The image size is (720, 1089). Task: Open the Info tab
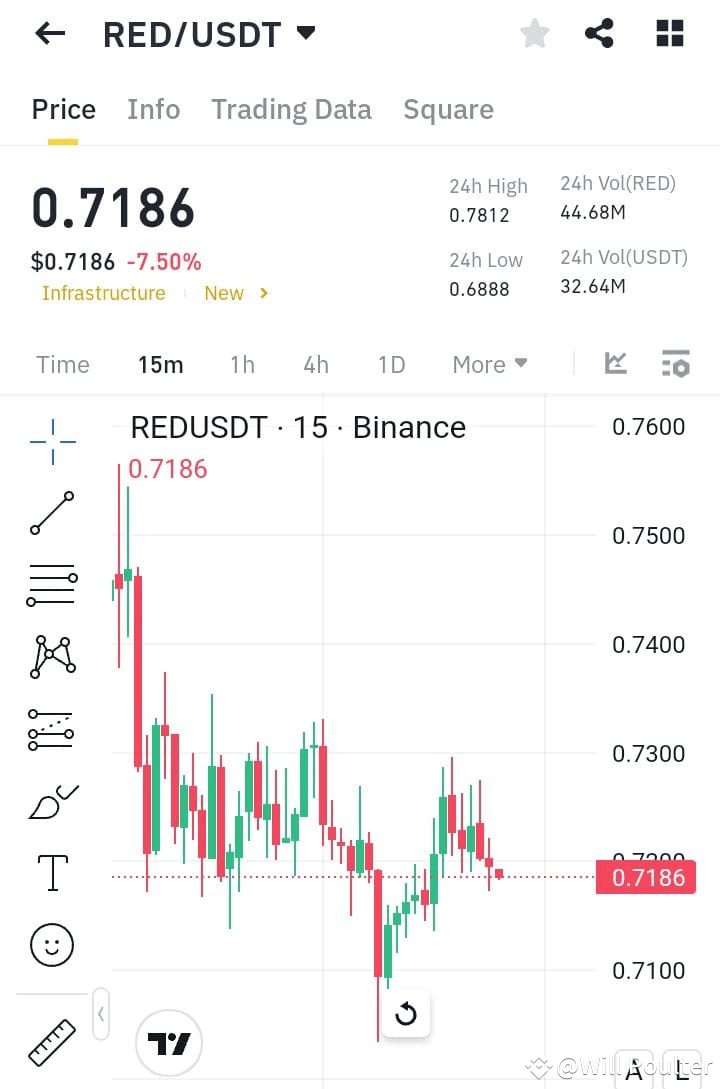point(153,109)
